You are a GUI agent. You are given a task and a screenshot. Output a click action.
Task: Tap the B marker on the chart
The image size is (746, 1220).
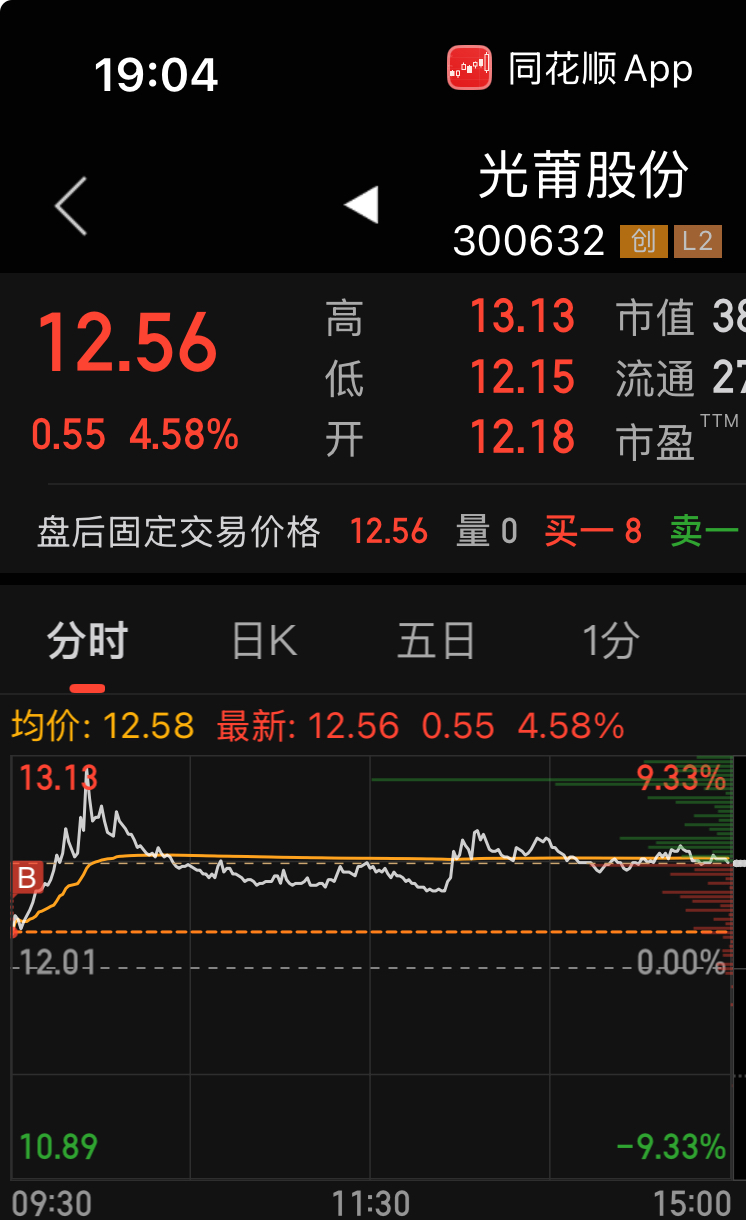[27, 879]
